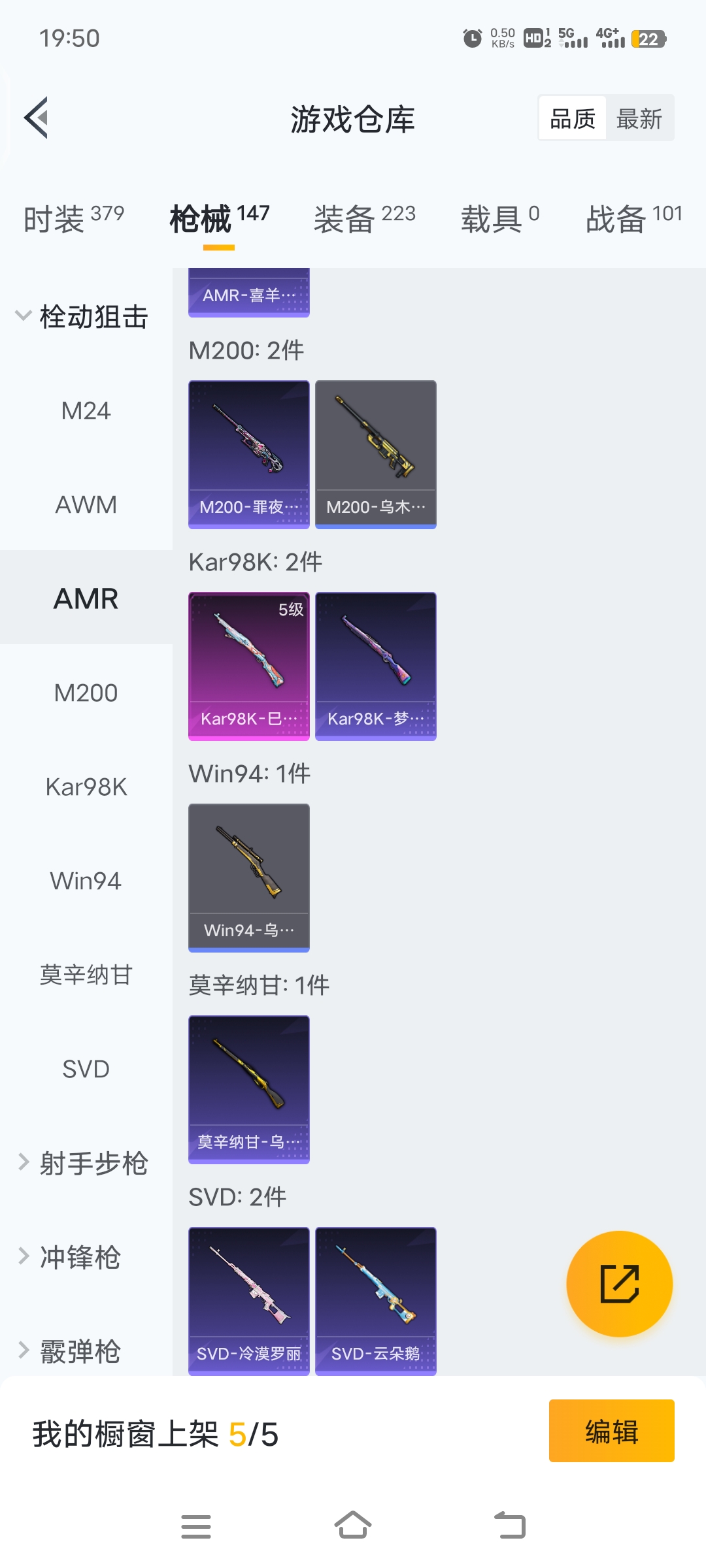This screenshot has height=1568, width=706.
Task: Open the M200-罪夜 skin card
Action: (248, 454)
